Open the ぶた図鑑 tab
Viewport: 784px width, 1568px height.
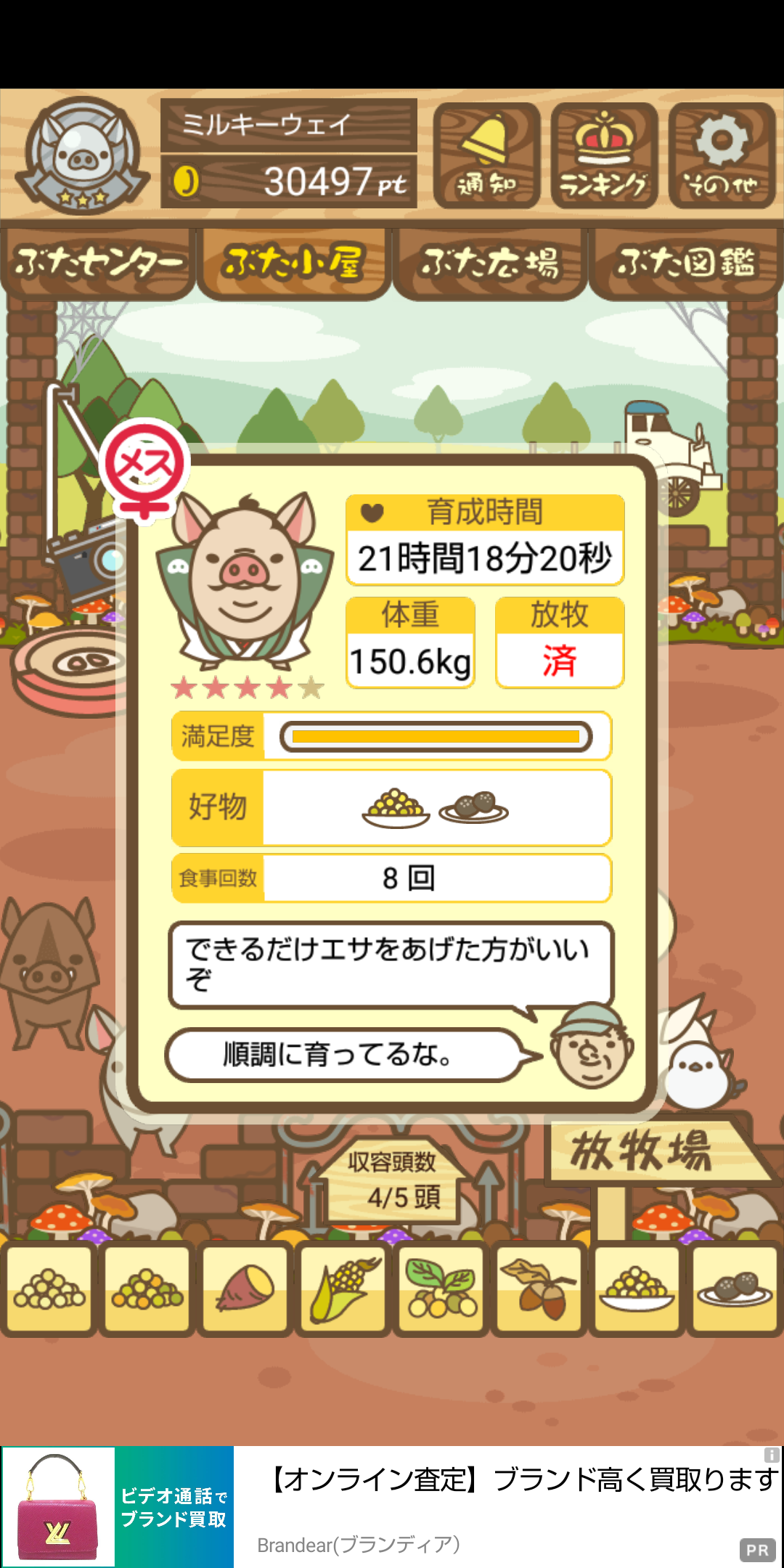pos(686,263)
